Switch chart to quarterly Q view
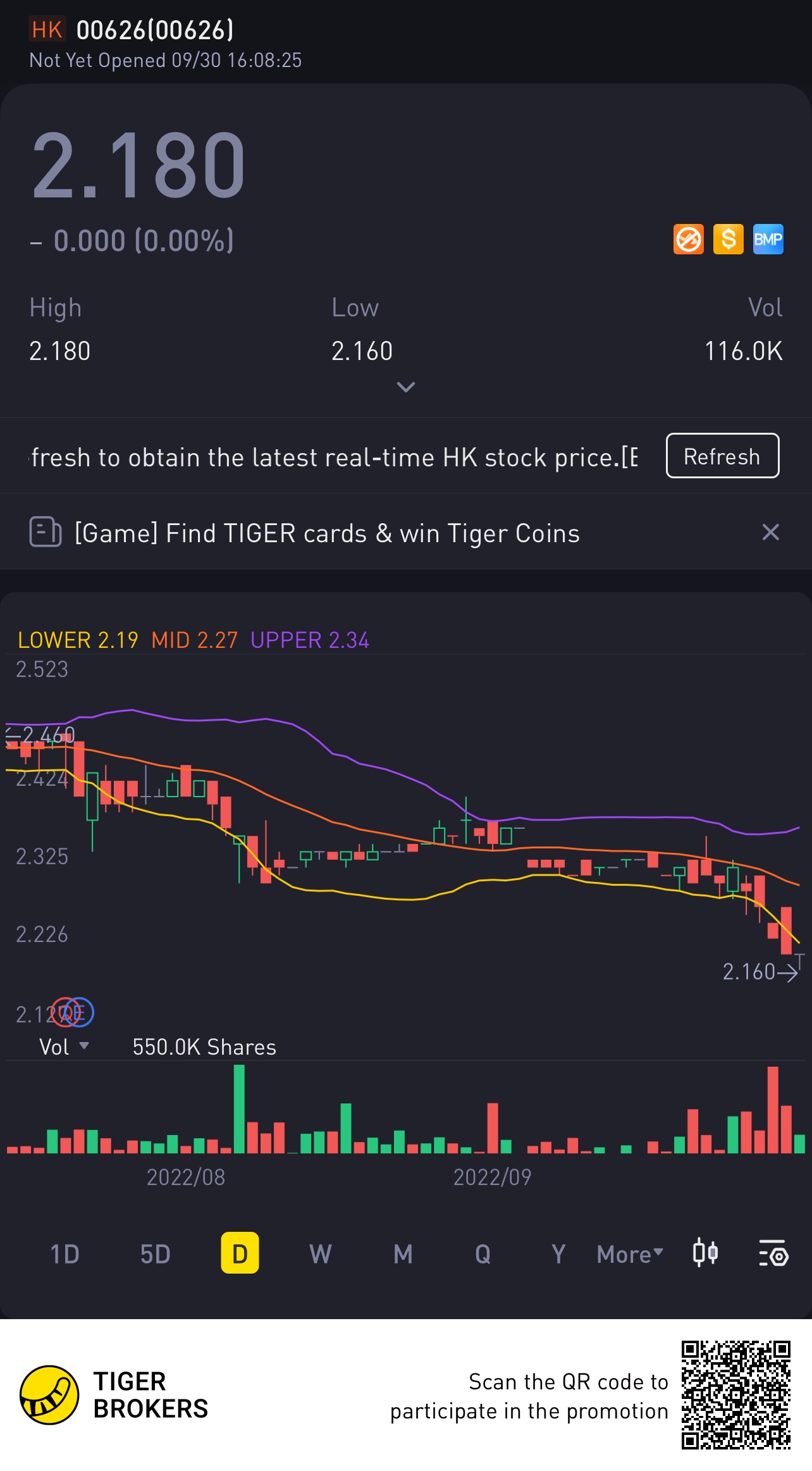Viewport: 812px width, 1471px height. tap(483, 1254)
